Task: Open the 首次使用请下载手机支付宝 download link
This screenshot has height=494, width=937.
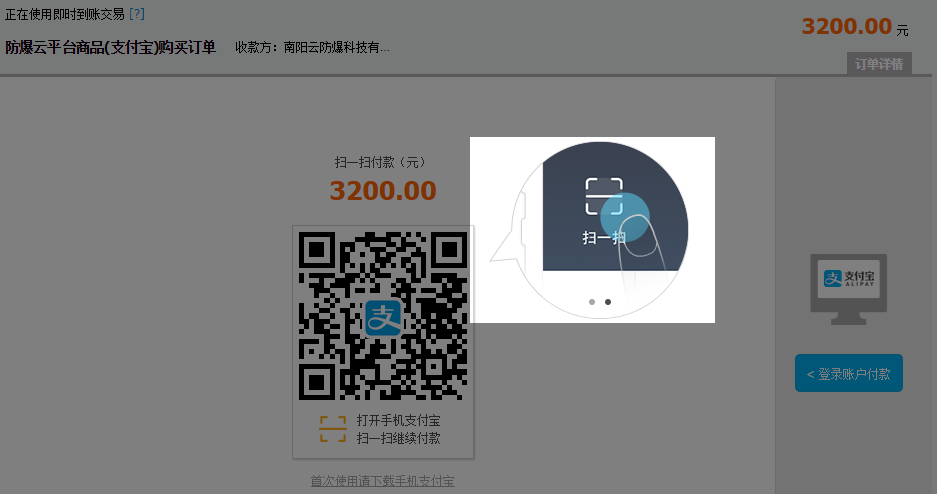Action: (x=382, y=482)
